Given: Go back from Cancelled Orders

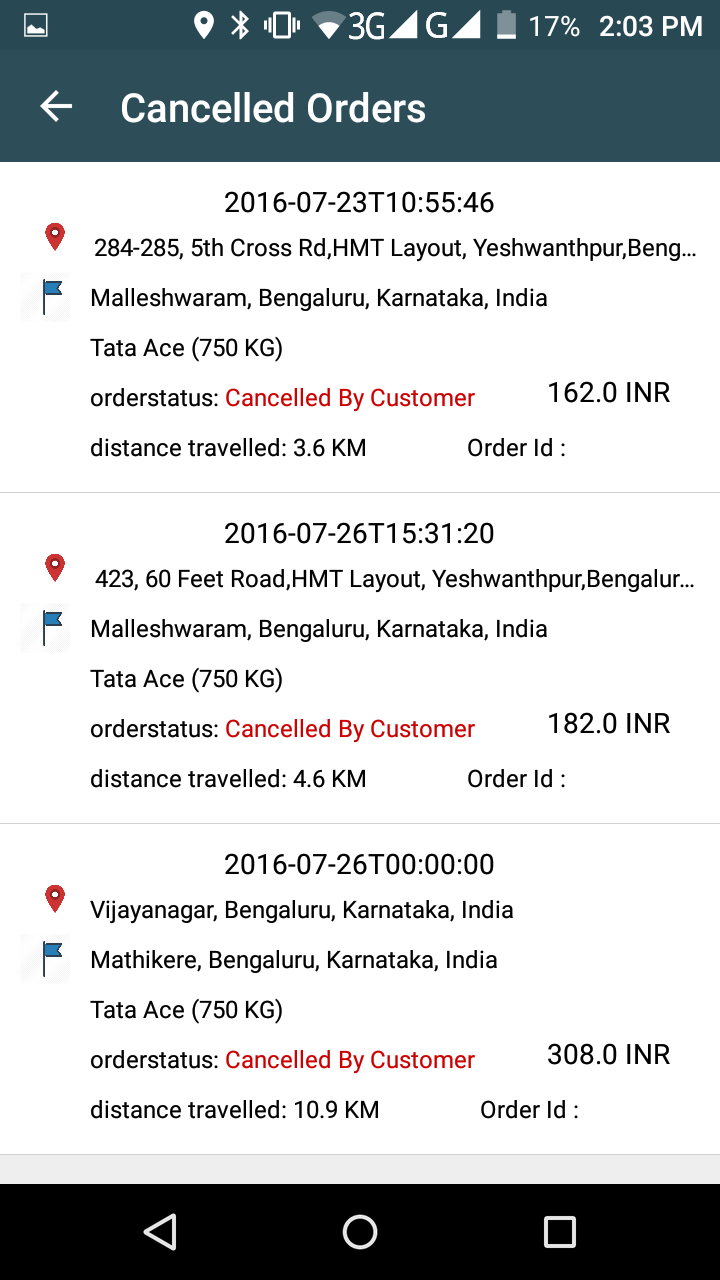Looking at the screenshot, I should point(56,107).
